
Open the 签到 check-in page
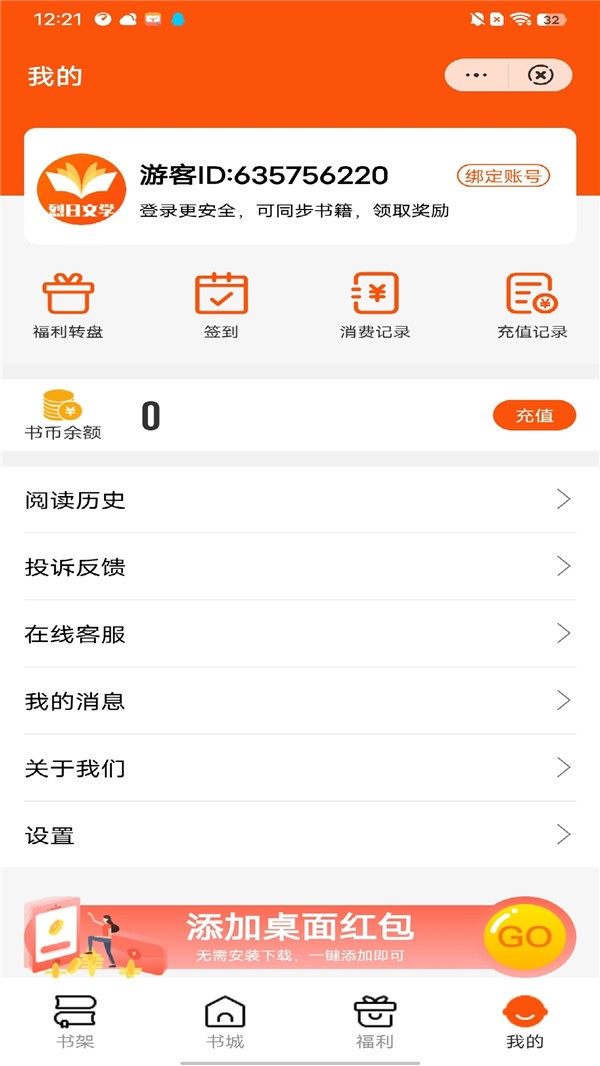click(221, 305)
